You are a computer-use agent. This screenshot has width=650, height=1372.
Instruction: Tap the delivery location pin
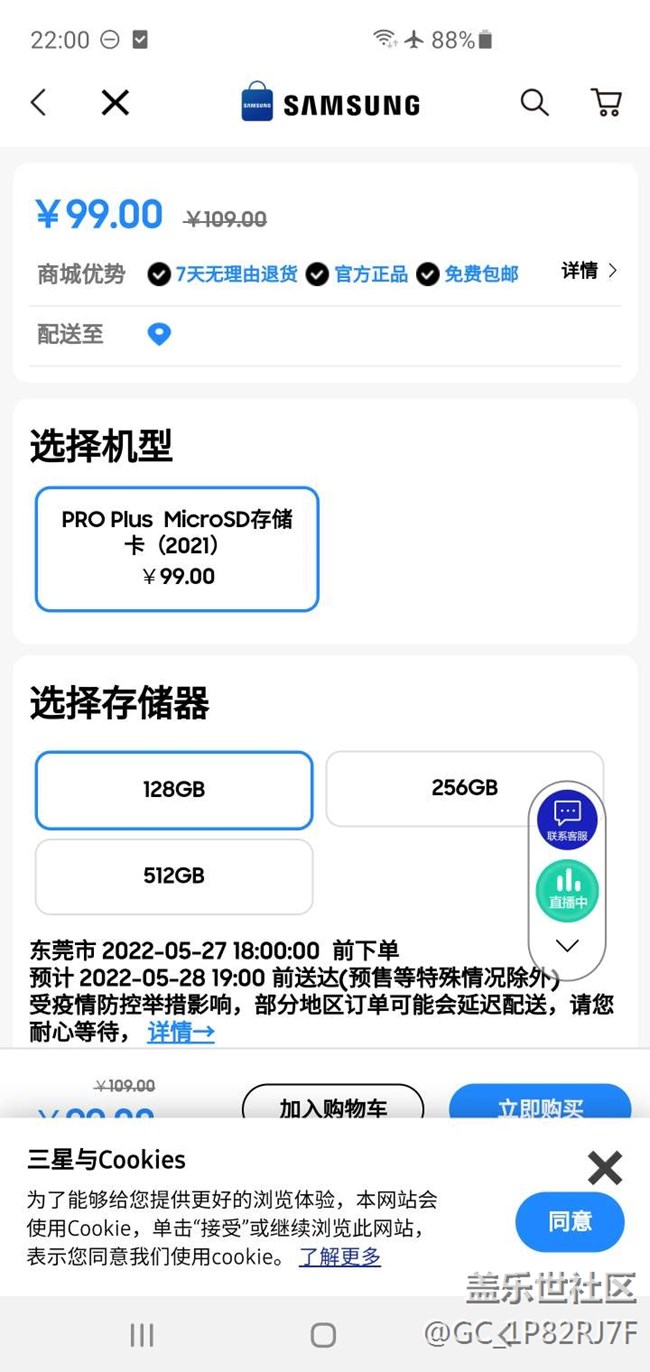click(159, 334)
